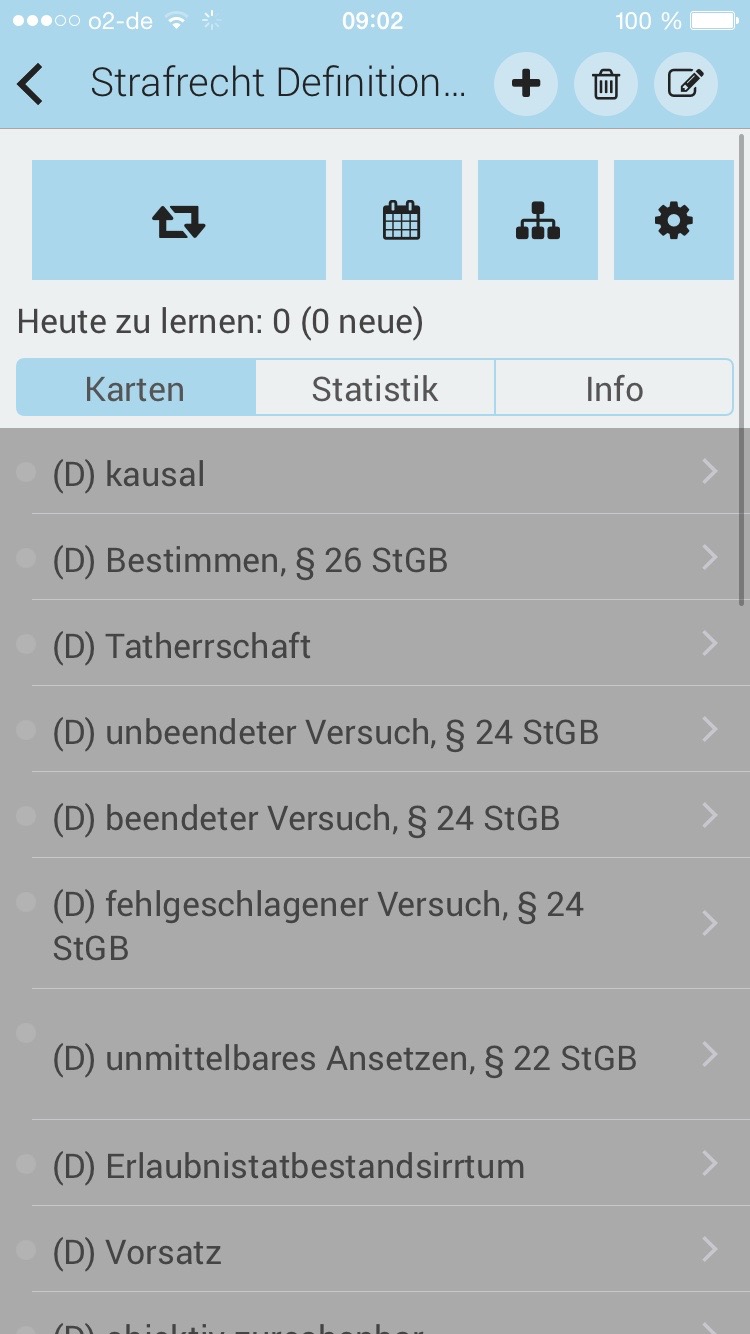
Task: Open the card "(D) kausal"
Action: [375, 473]
